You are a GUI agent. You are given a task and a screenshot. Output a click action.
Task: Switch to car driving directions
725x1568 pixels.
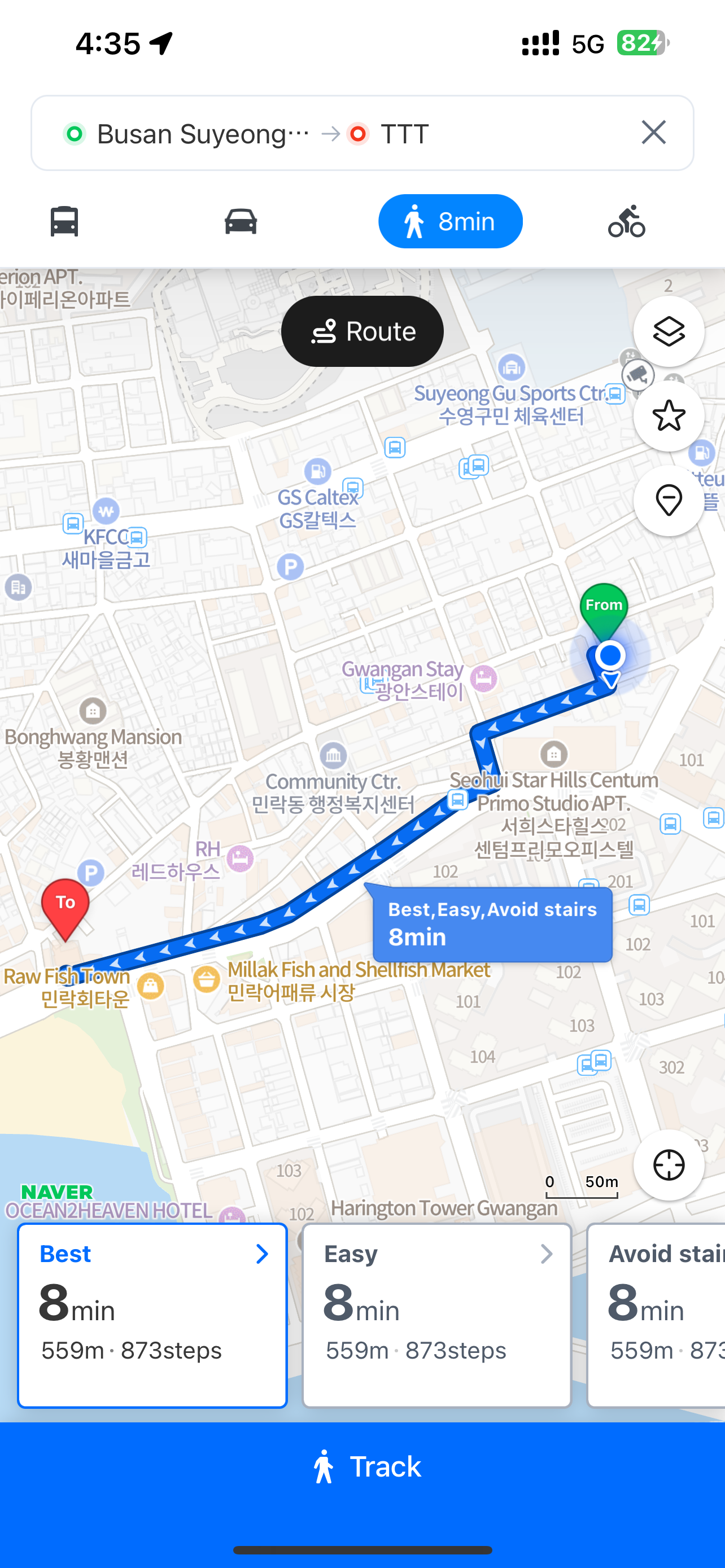click(x=241, y=221)
